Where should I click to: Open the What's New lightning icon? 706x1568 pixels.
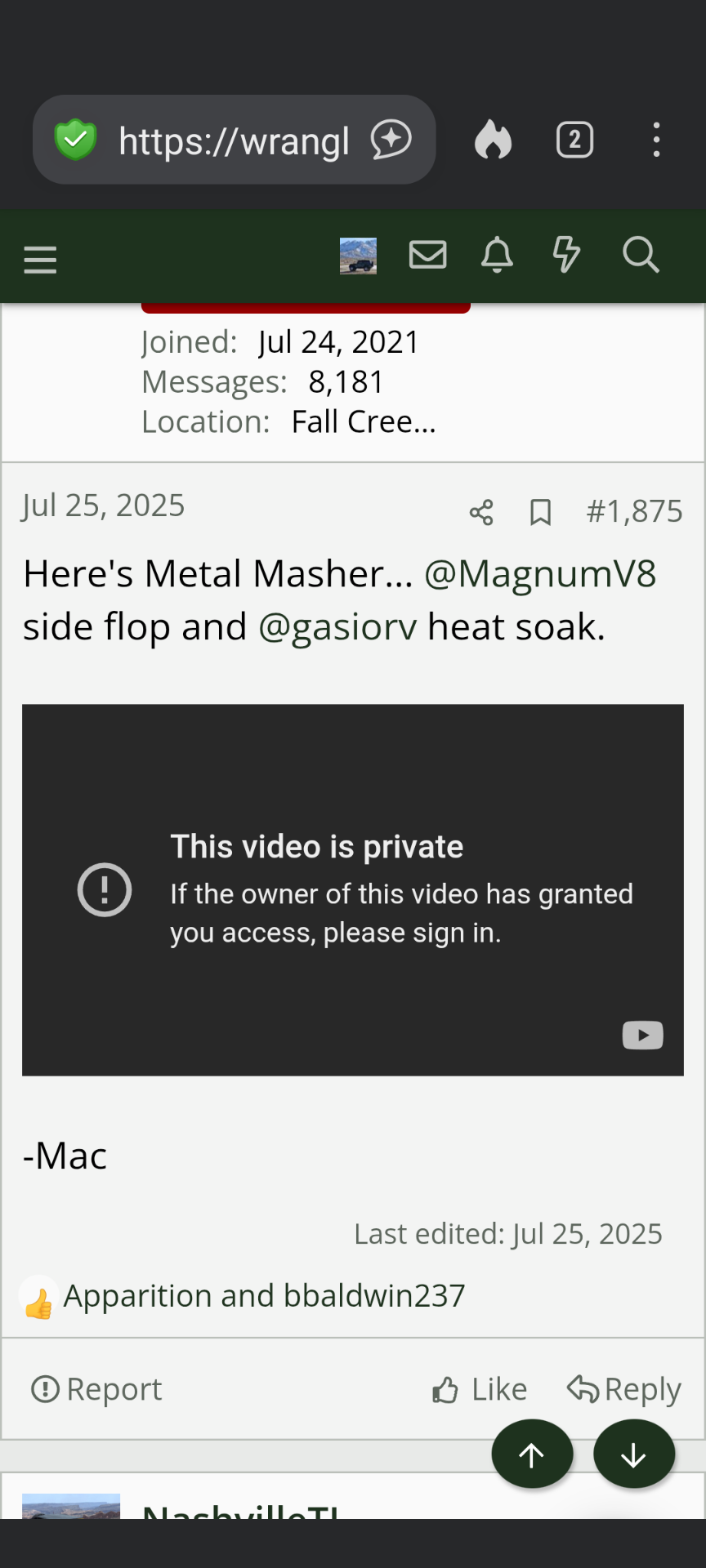pos(565,255)
